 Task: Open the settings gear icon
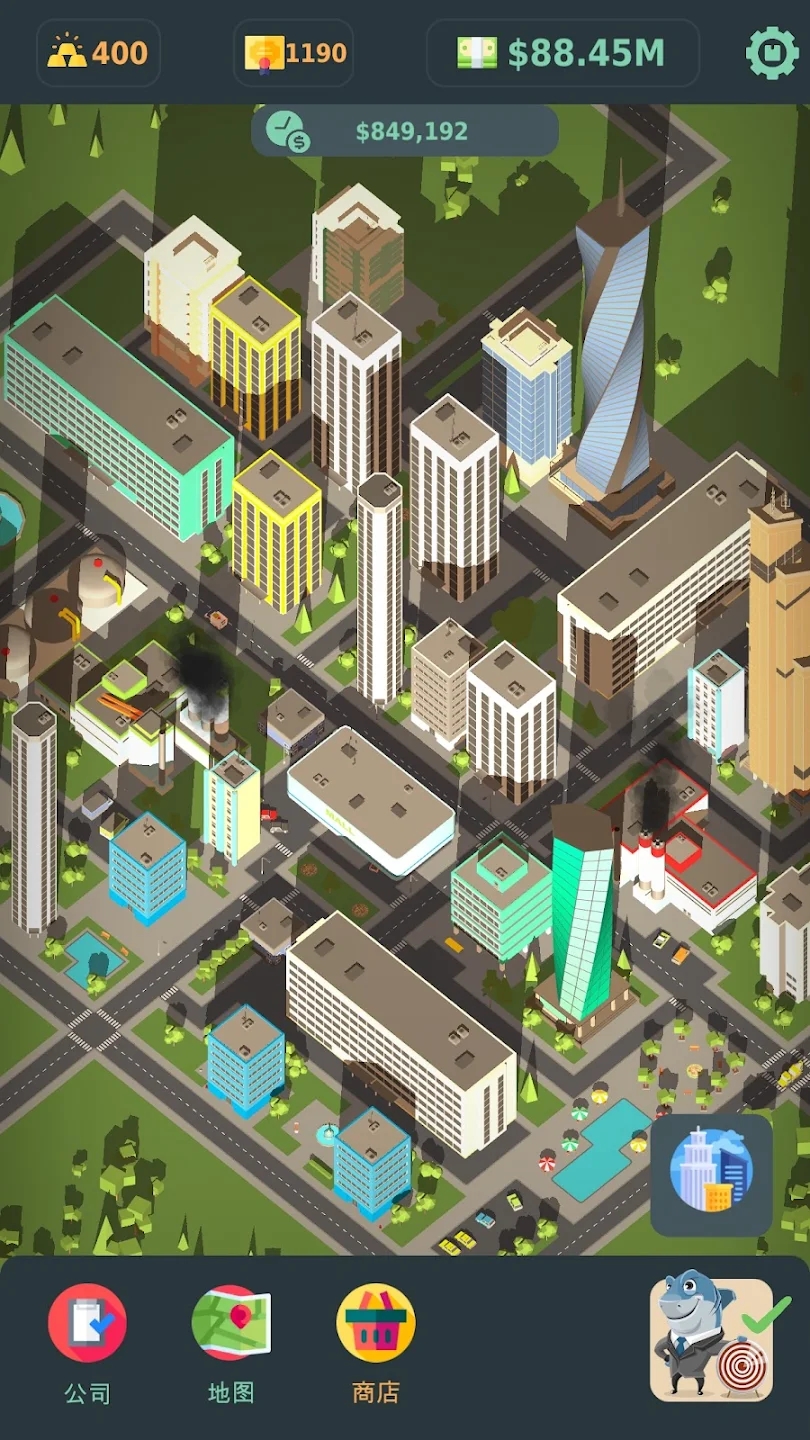772,53
